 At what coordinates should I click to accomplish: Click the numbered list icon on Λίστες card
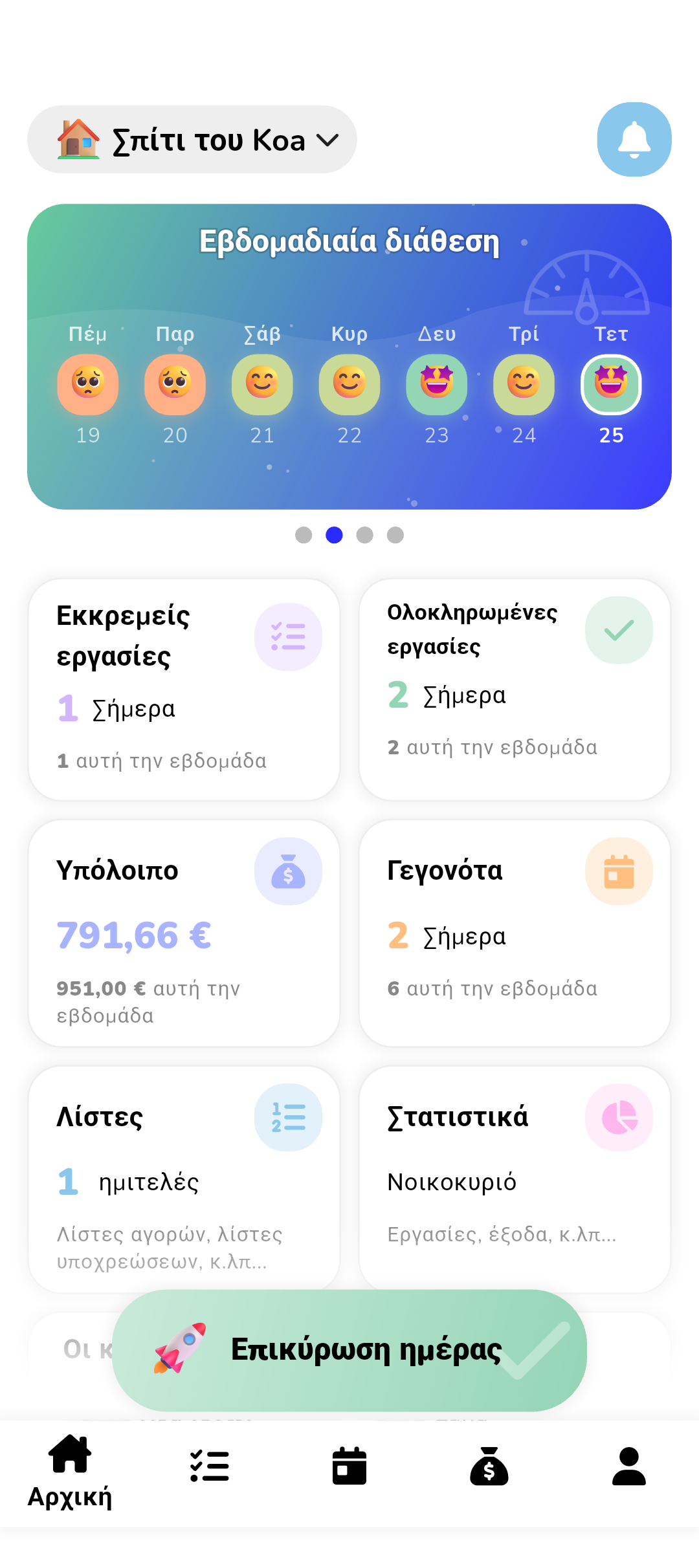289,1117
